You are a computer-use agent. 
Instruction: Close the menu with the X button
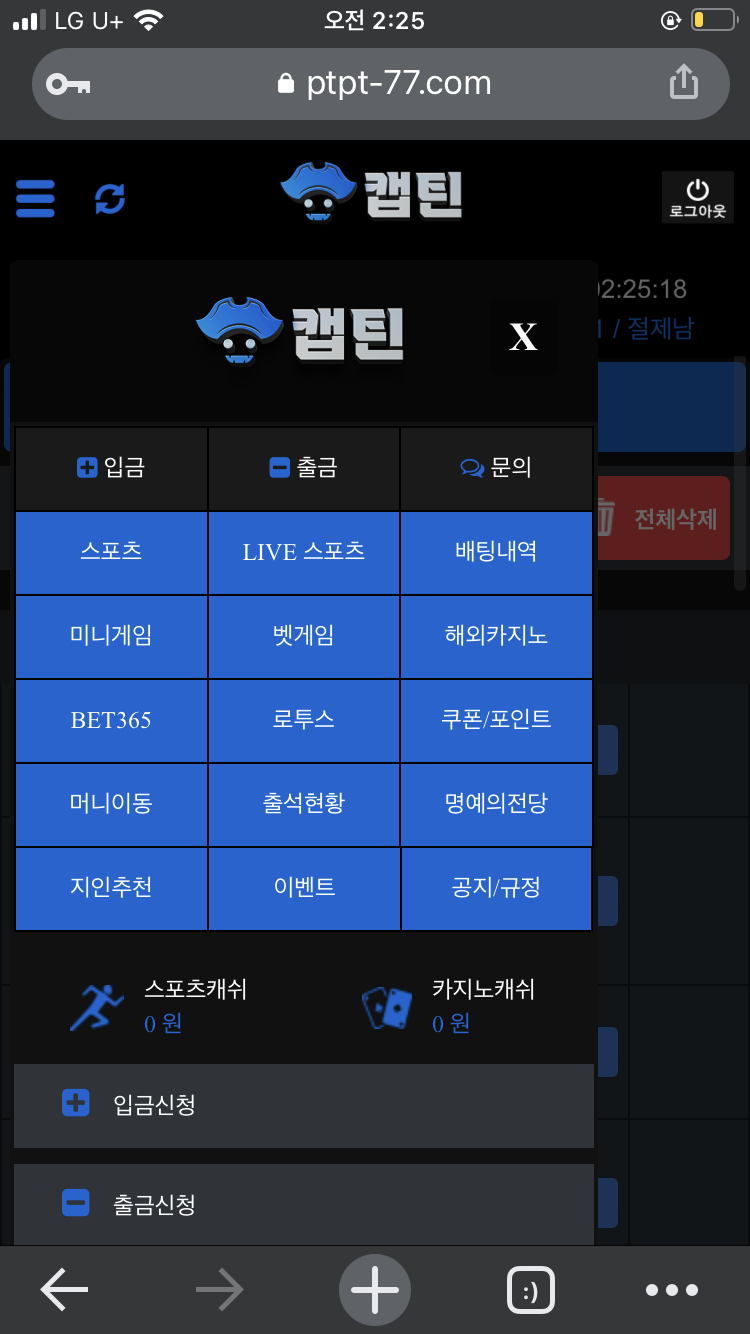click(523, 337)
